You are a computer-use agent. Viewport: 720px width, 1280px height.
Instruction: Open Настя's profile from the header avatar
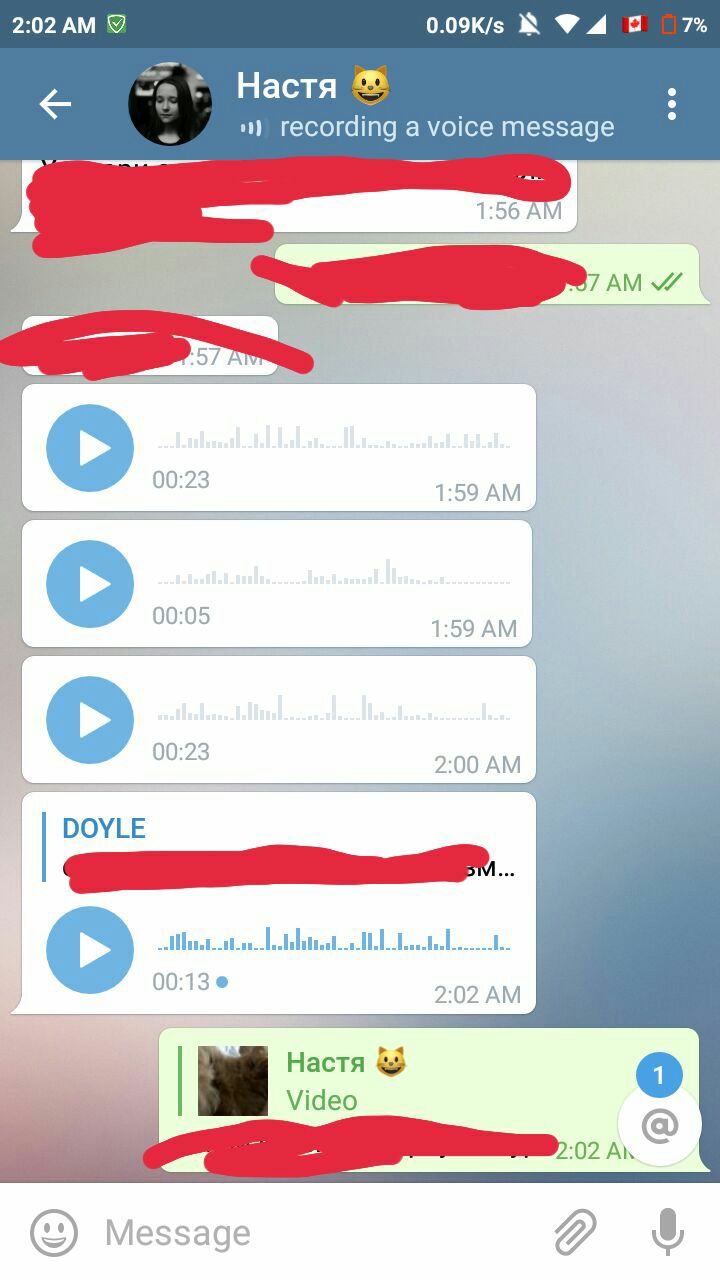170,104
